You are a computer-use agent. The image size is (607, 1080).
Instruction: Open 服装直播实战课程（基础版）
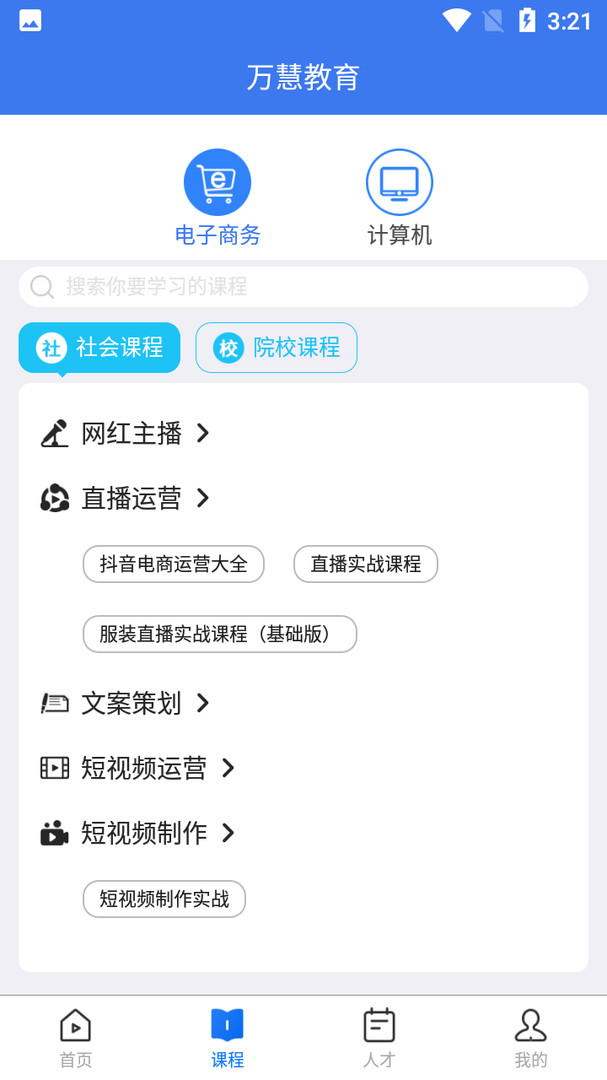(x=220, y=634)
